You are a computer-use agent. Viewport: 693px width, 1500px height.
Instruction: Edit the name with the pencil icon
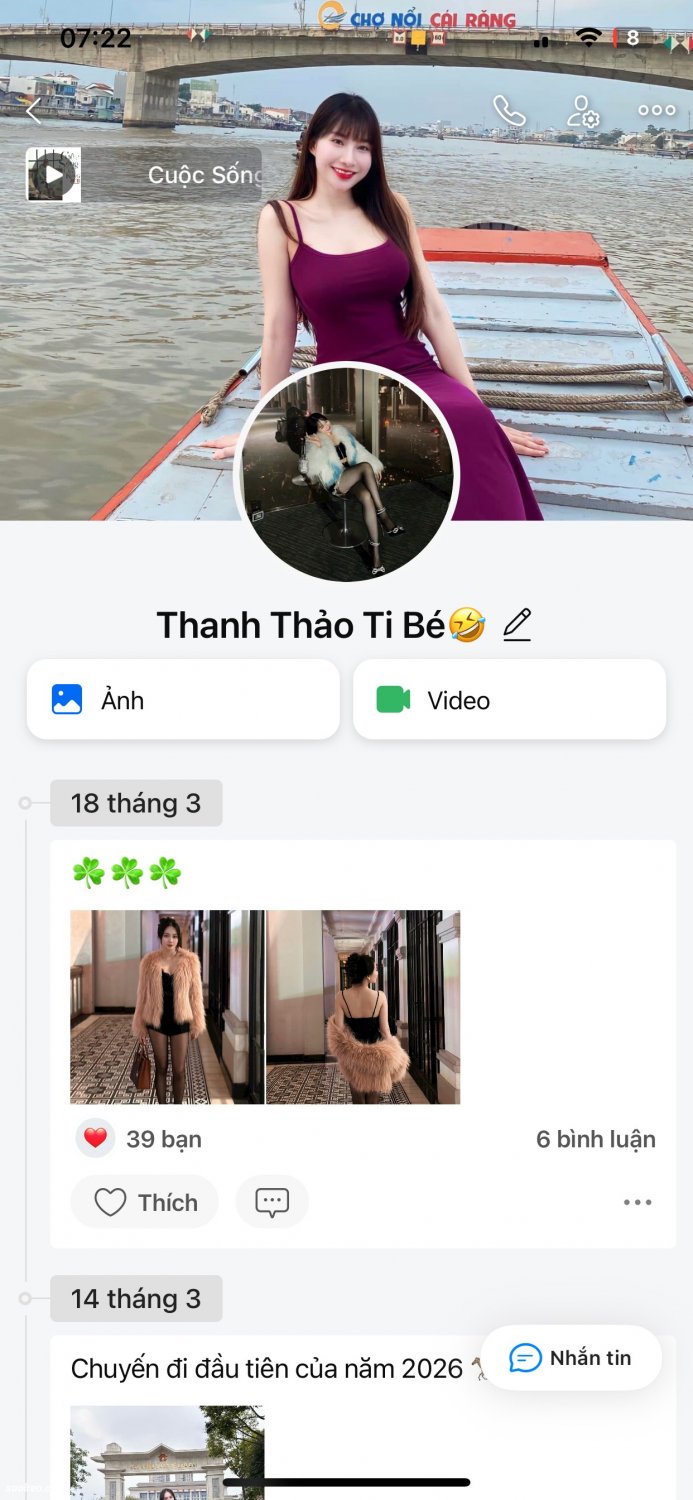pos(516,625)
